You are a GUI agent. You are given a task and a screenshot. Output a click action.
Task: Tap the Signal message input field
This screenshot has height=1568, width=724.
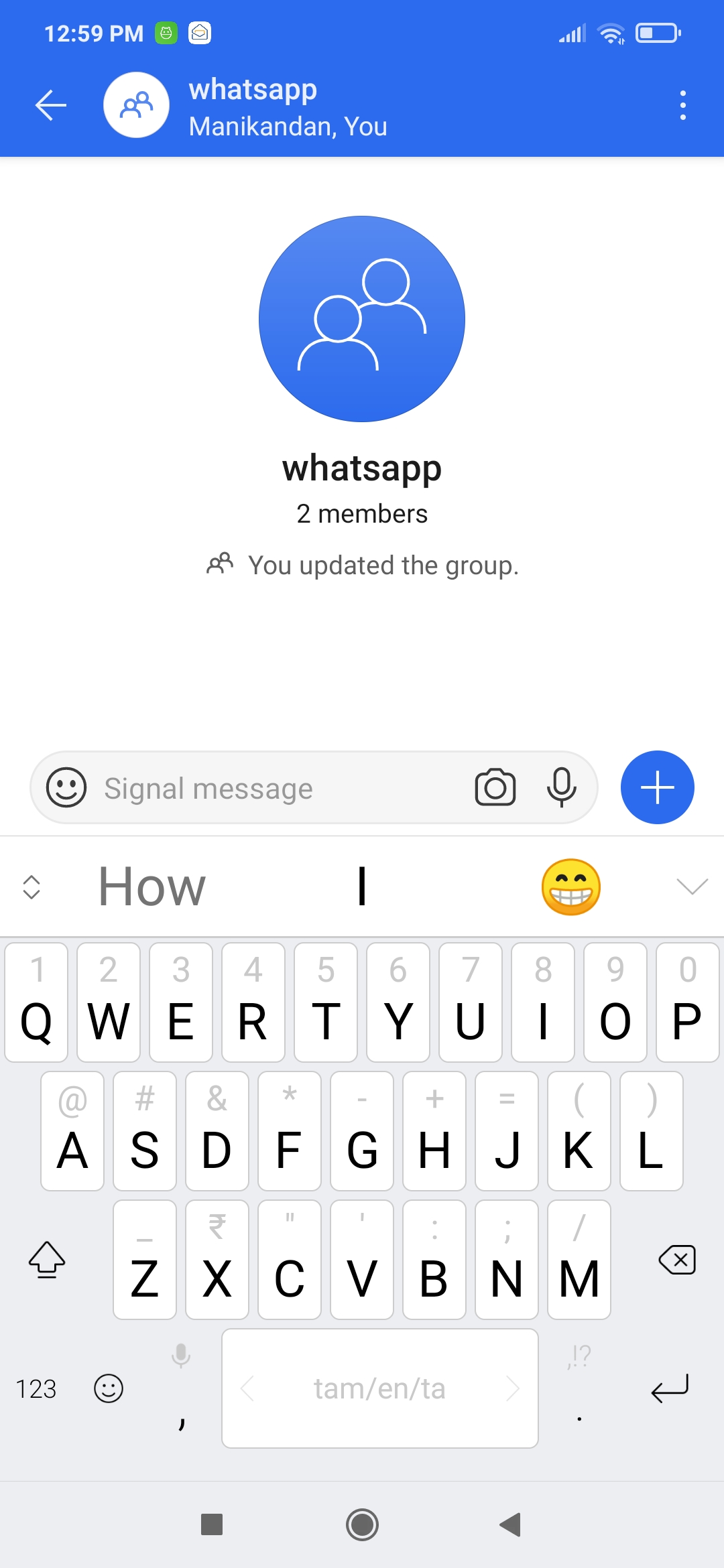click(x=268, y=788)
